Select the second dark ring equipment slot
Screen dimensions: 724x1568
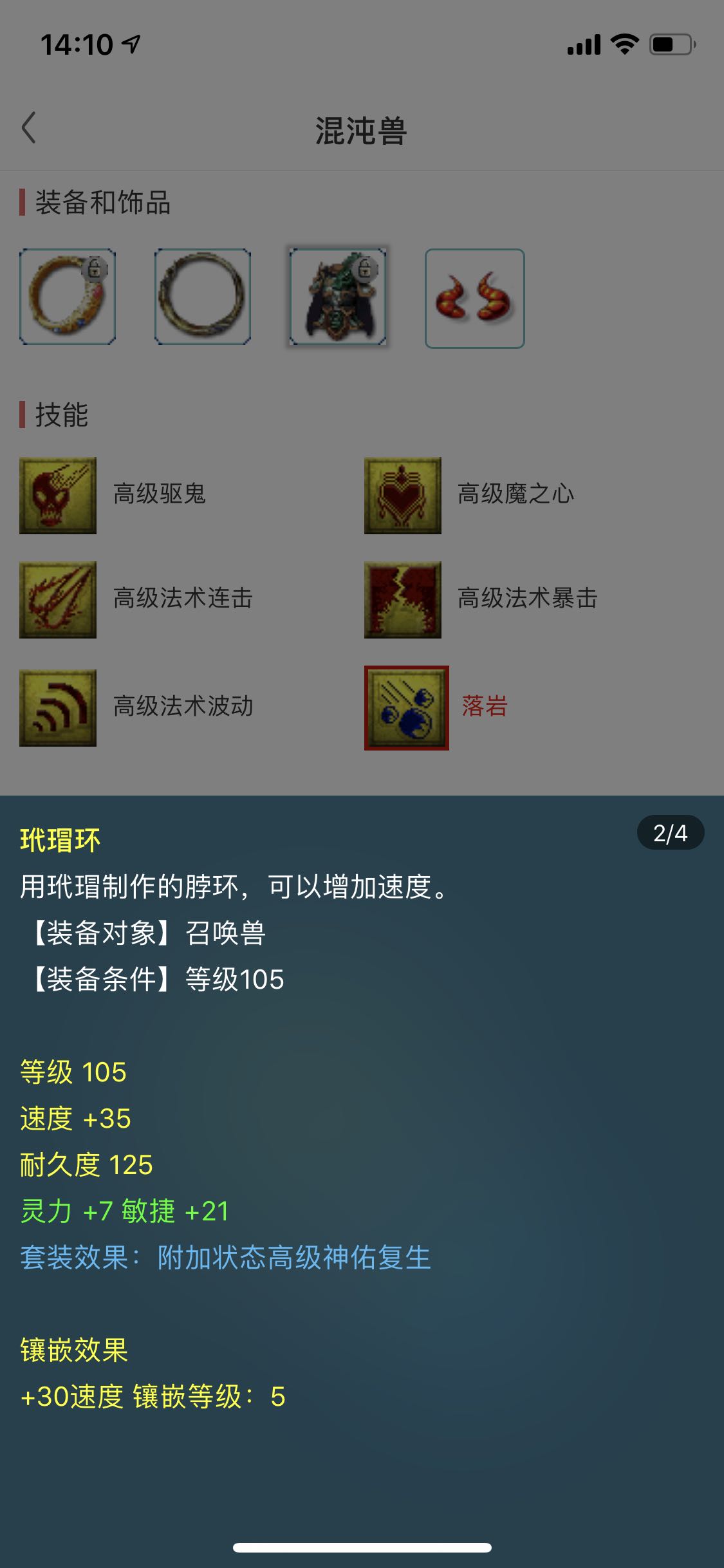click(x=203, y=297)
